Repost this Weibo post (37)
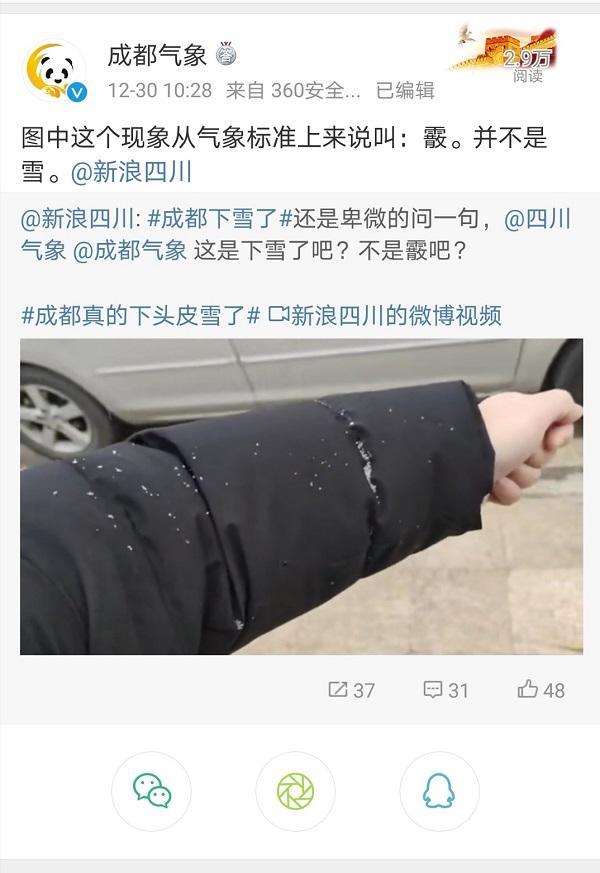This screenshot has height=873, width=600. pyautogui.click(x=351, y=690)
